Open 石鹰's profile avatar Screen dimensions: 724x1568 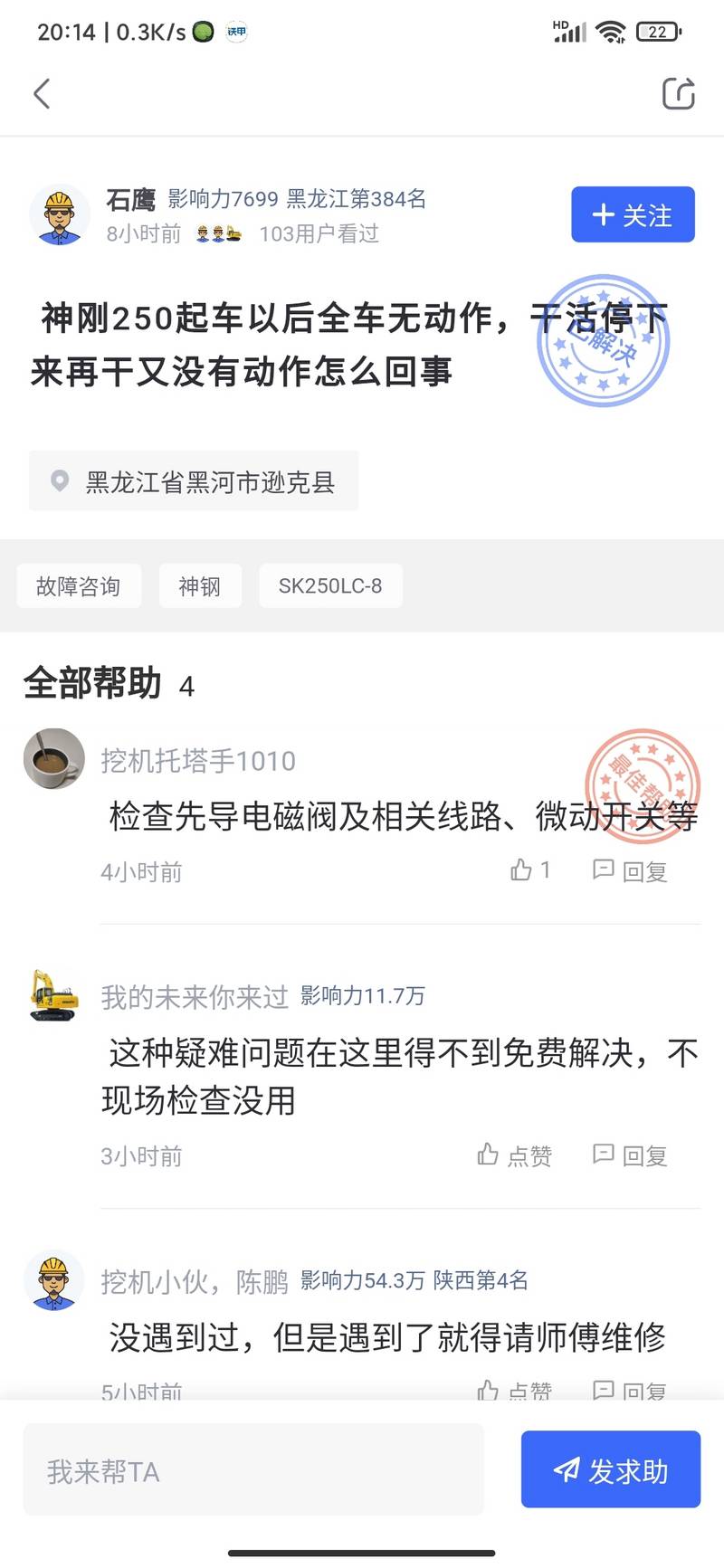point(60,215)
